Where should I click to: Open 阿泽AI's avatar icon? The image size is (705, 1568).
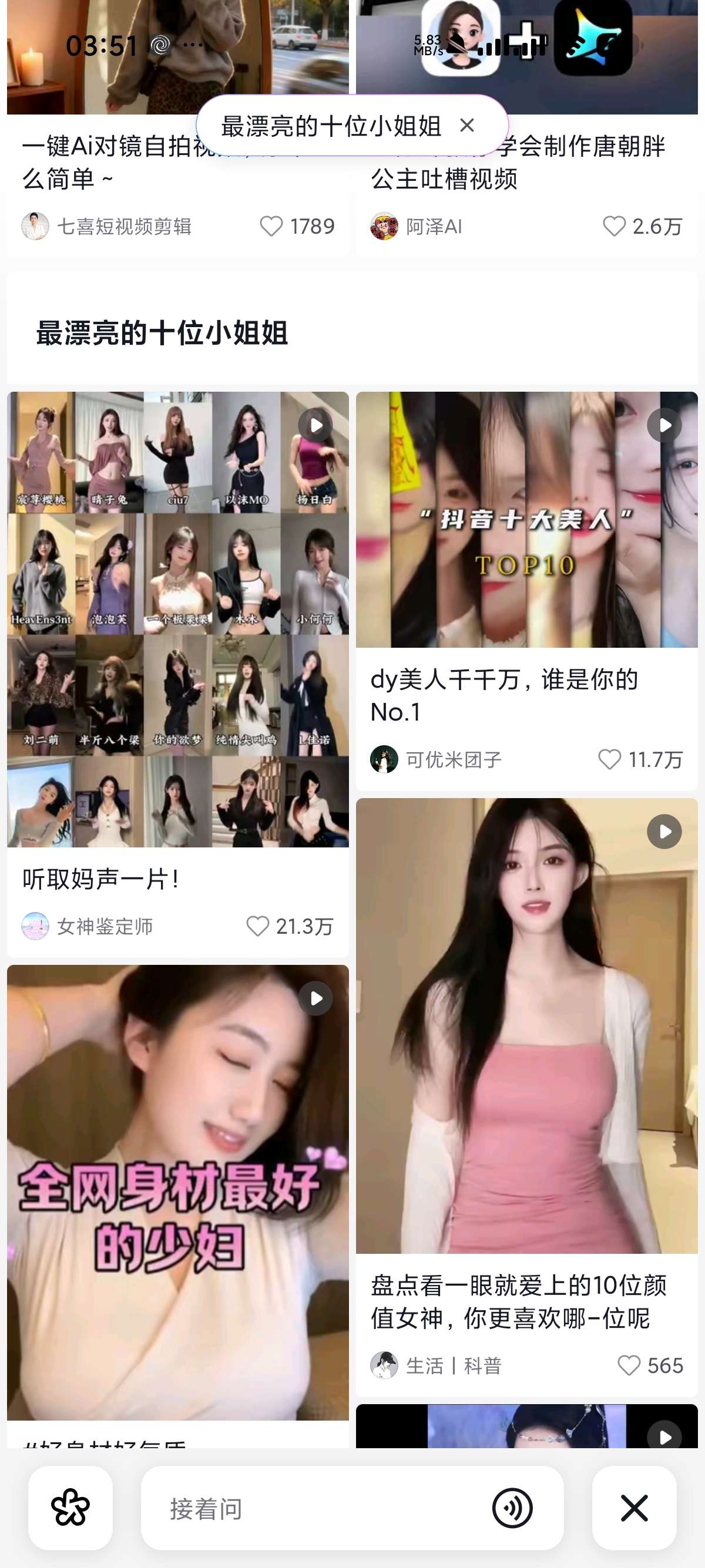pyautogui.click(x=384, y=226)
